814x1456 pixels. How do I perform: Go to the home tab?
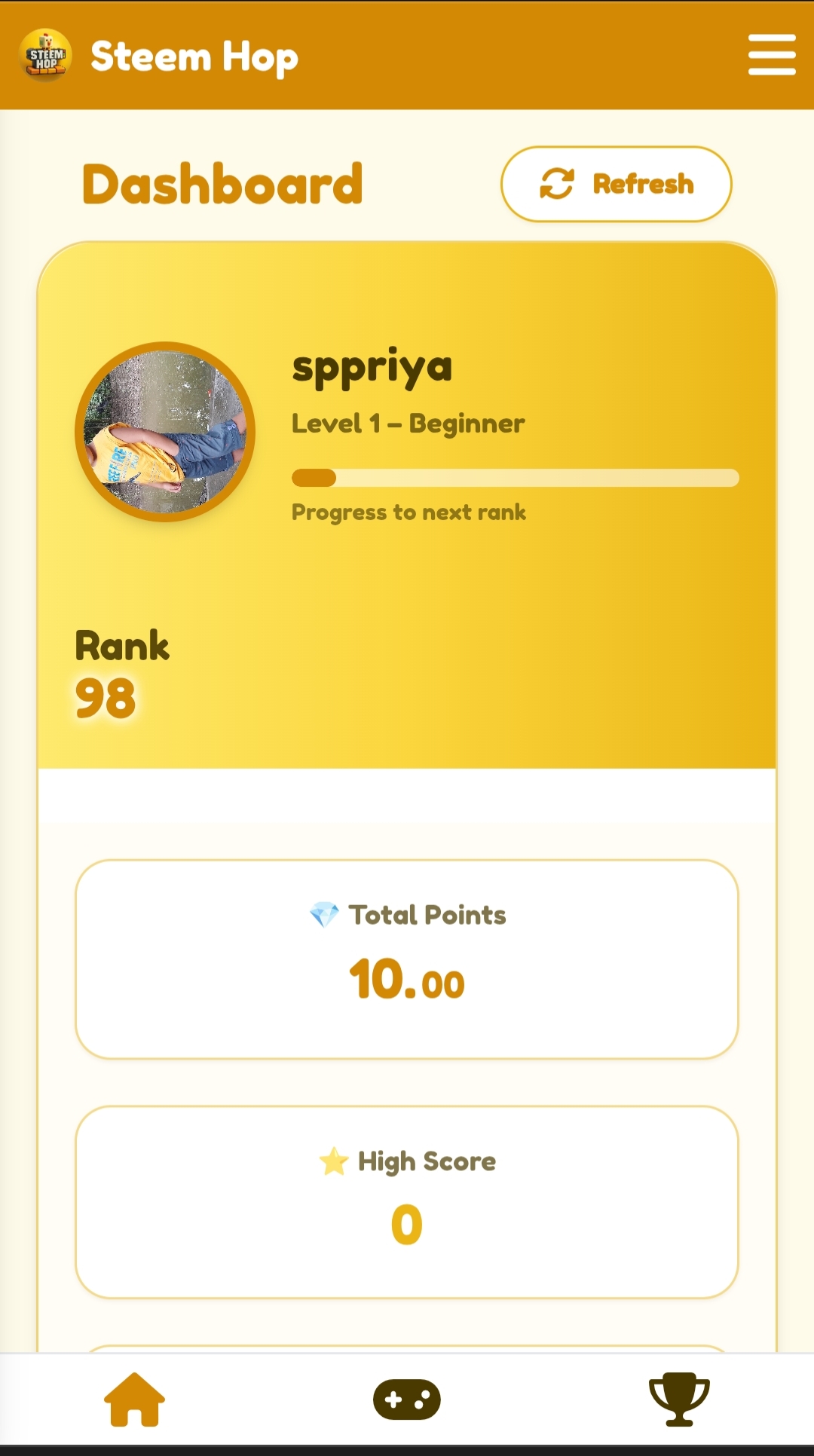(x=134, y=1399)
